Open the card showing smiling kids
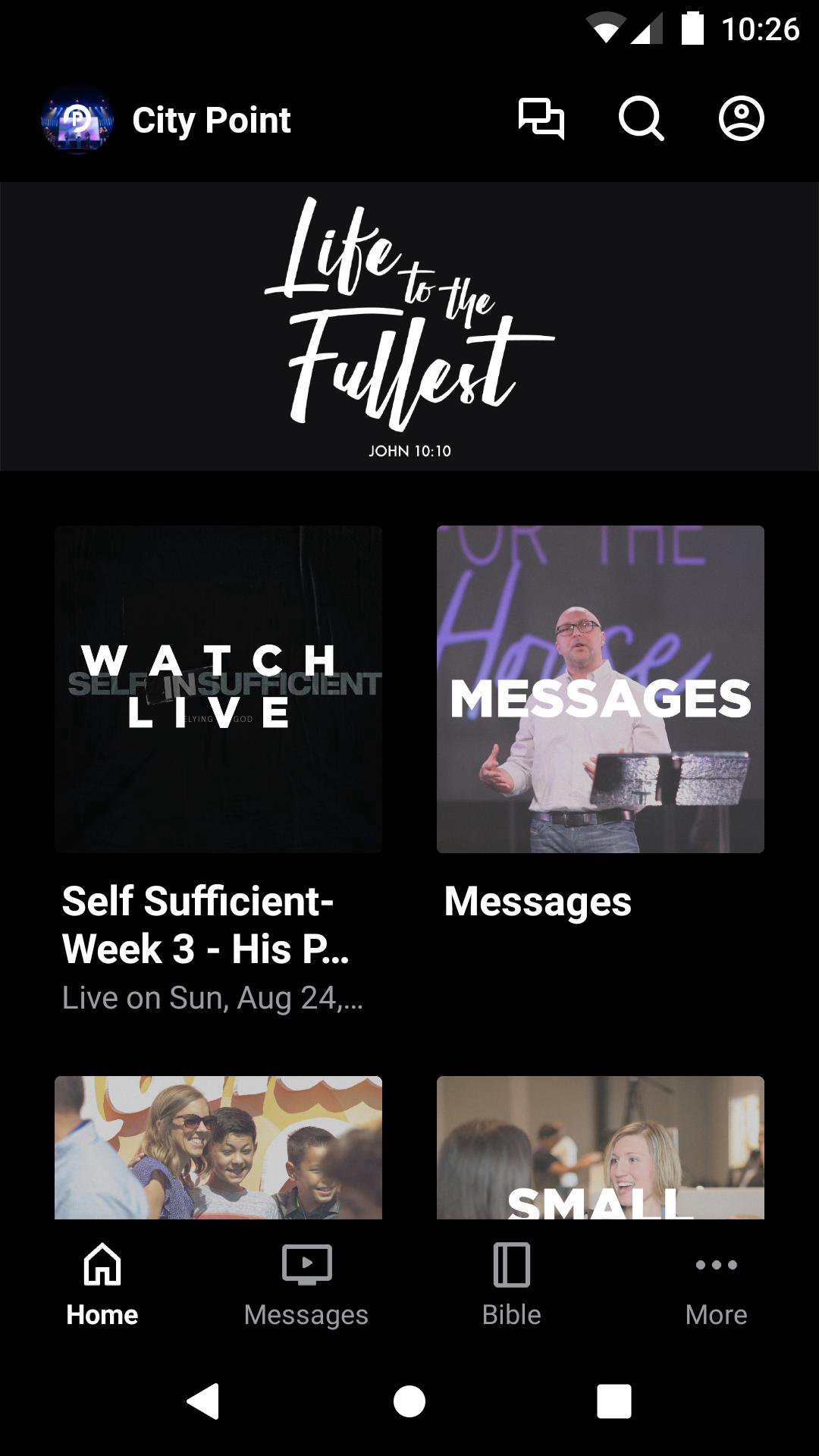 click(218, 1147)
